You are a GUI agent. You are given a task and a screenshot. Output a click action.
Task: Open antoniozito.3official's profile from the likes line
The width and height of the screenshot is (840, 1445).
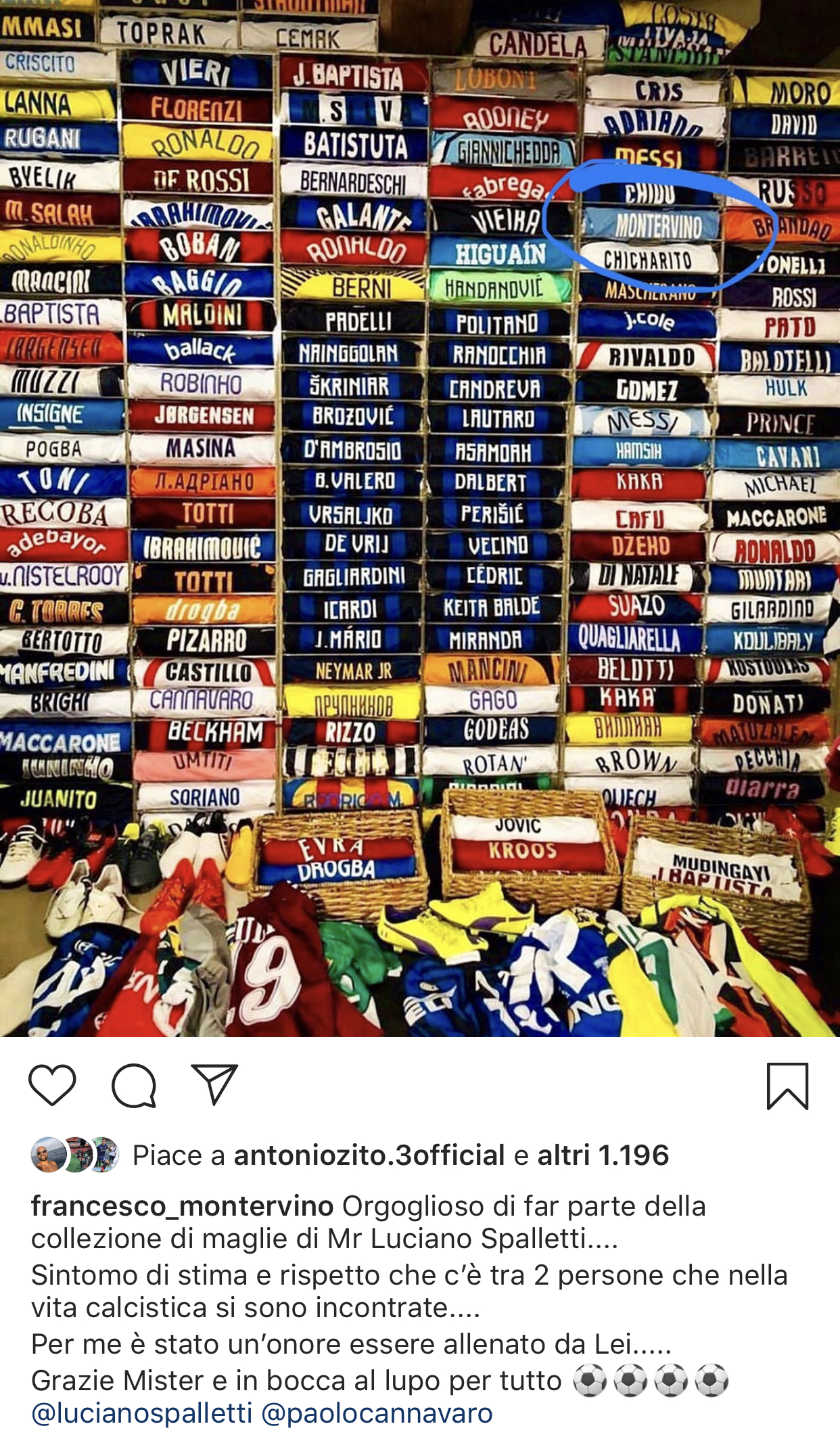pyautogui.click(x=369, y=1155)
